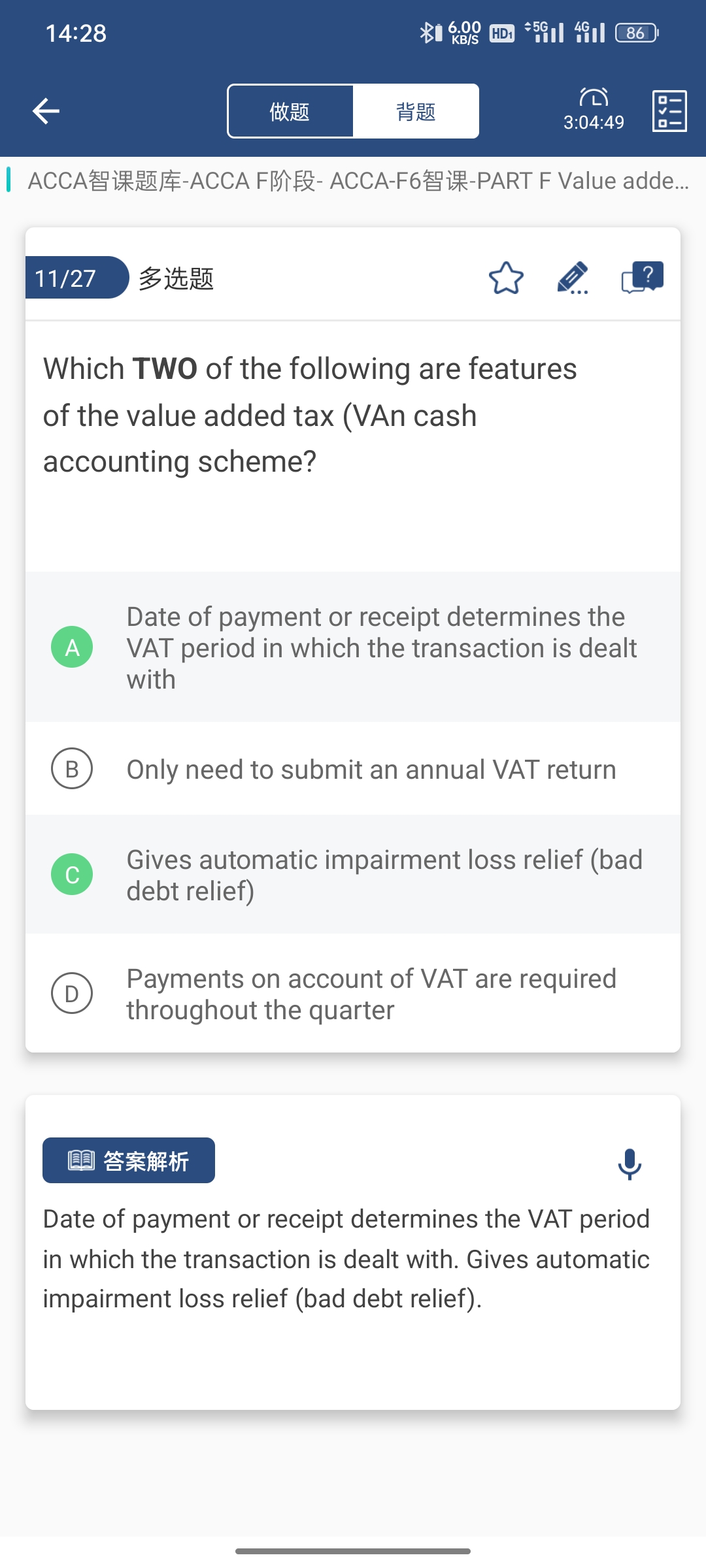Viewport: 706px width, 1568px height.
Task: Switch to the 背题 tab
Action: (416, 111)
